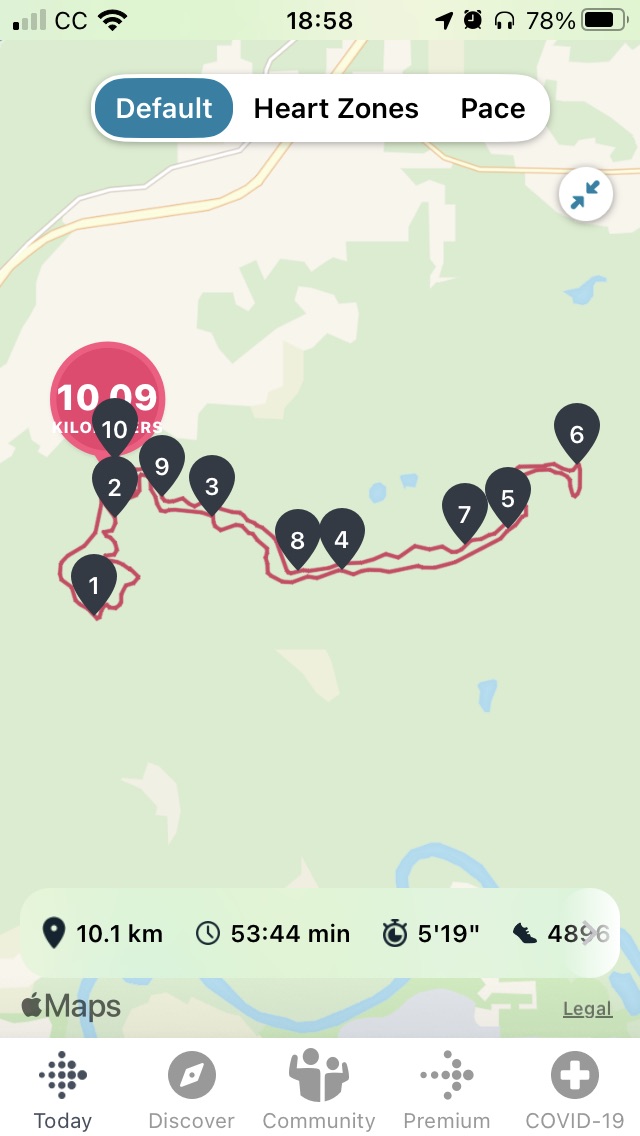Image resolution: width=640 pixels, height=1136 pixels.
Task: Tap the chevron on the stats bar
Action: click(596, 933)
